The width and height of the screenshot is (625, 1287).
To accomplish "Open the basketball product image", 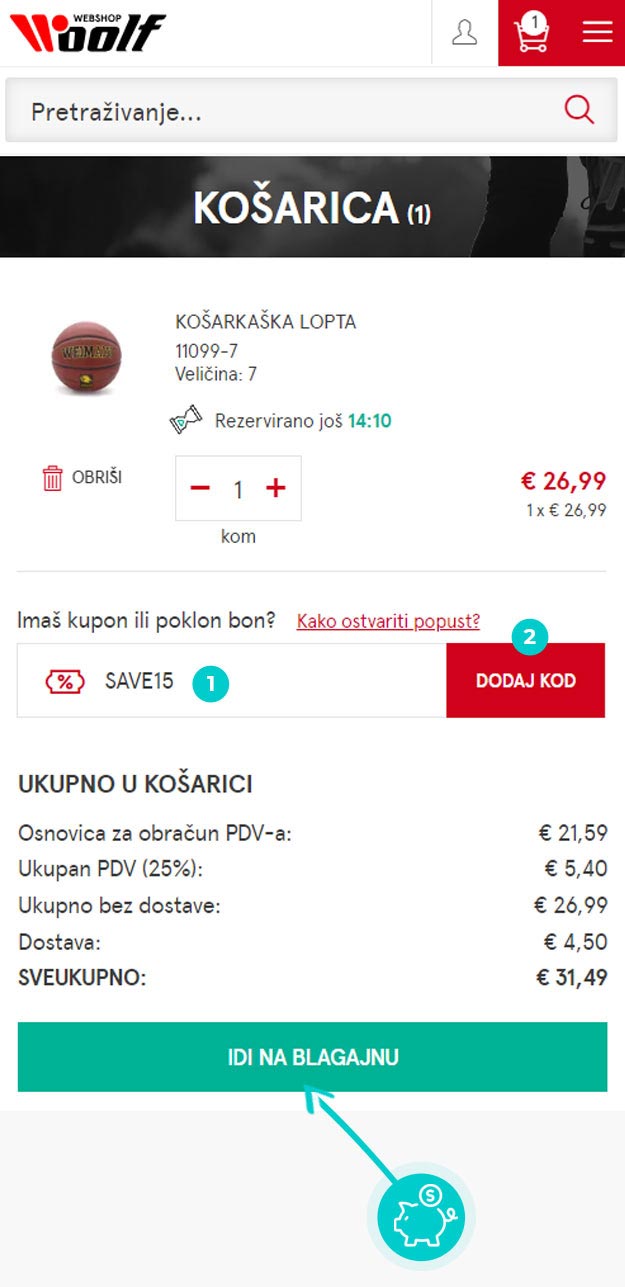I will click(86, 357).
